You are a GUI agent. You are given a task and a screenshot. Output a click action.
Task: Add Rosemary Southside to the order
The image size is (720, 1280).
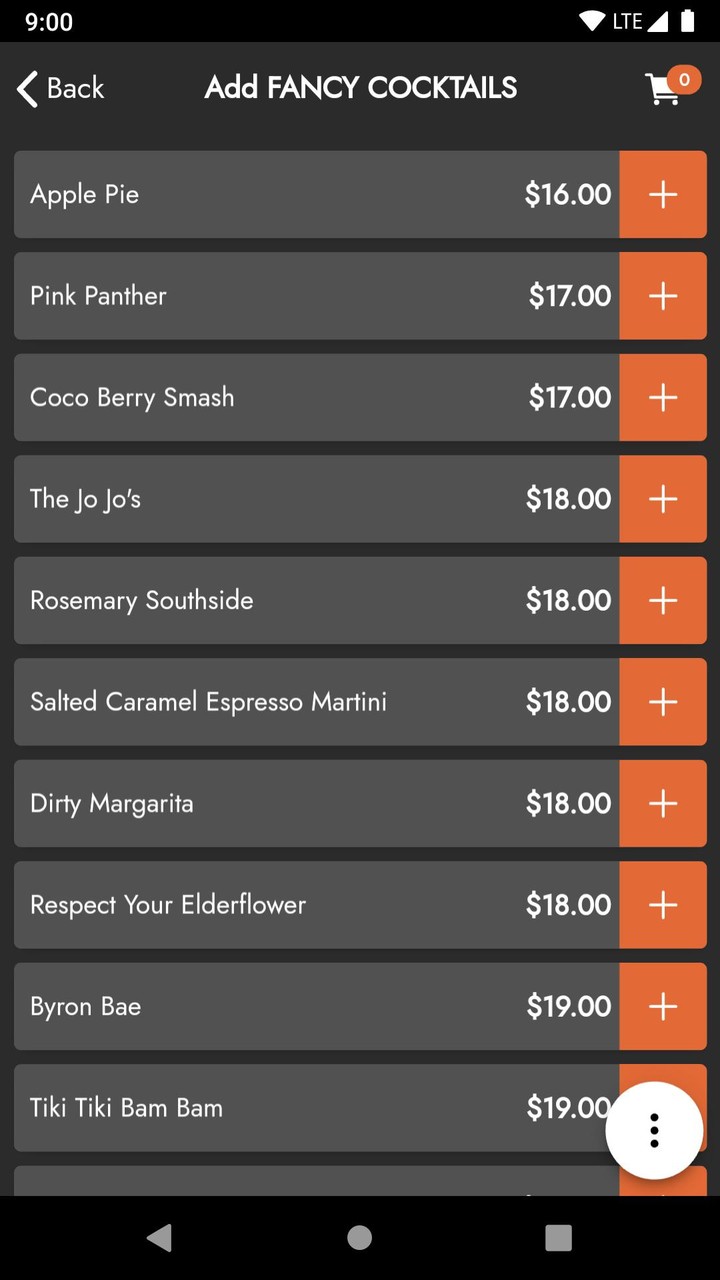point(663,600)
